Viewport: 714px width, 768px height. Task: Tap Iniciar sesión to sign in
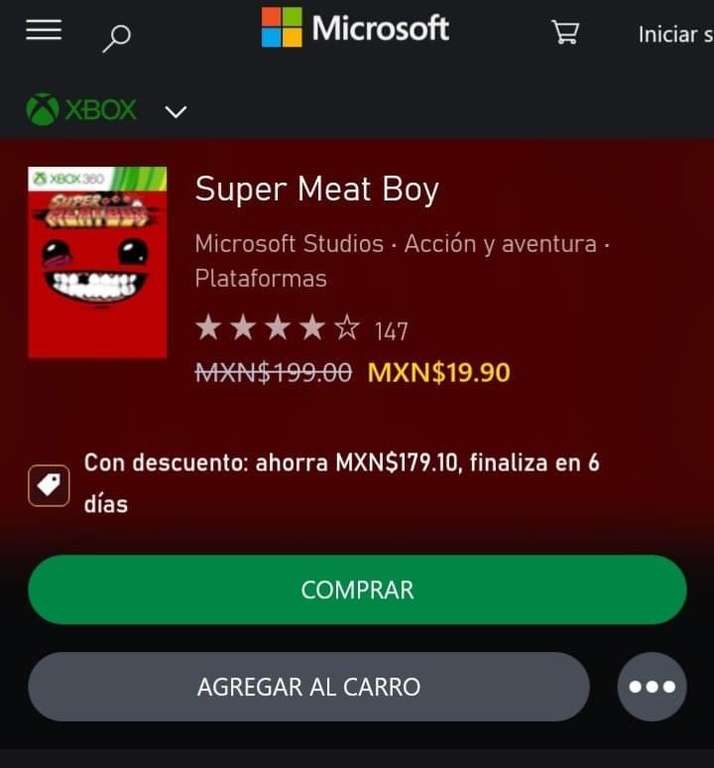pyautogui.click(x=674, y=35)
